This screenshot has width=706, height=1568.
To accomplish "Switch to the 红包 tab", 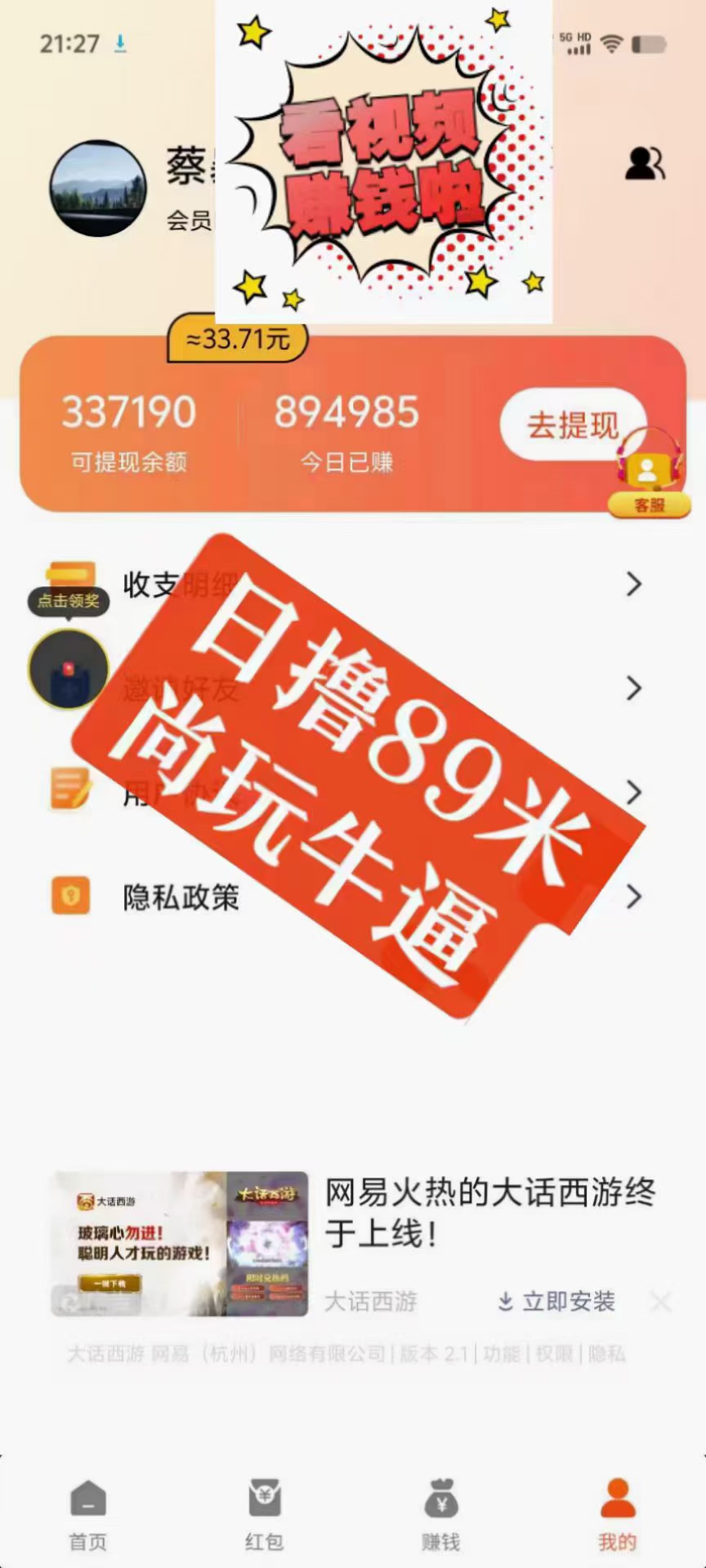I will pyautogui.click(x=264, y=1516).
